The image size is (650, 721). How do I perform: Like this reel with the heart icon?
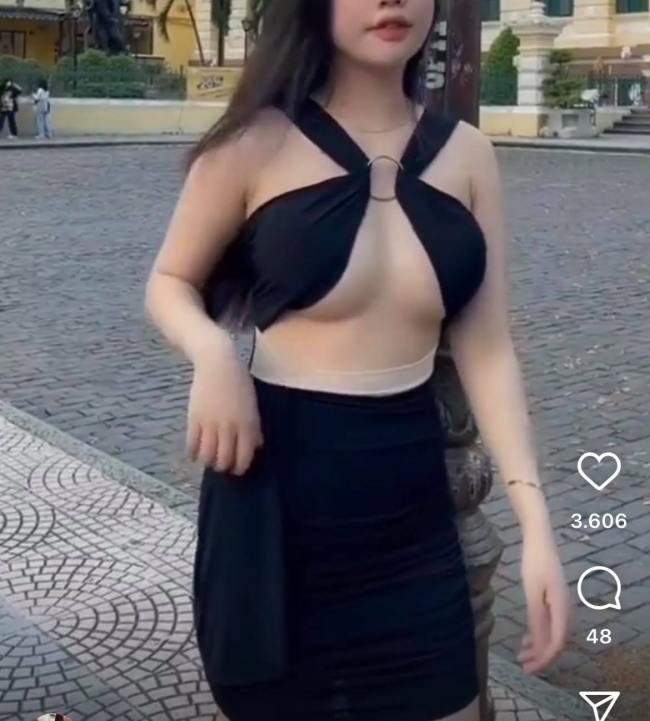click(x=599, y=471)
